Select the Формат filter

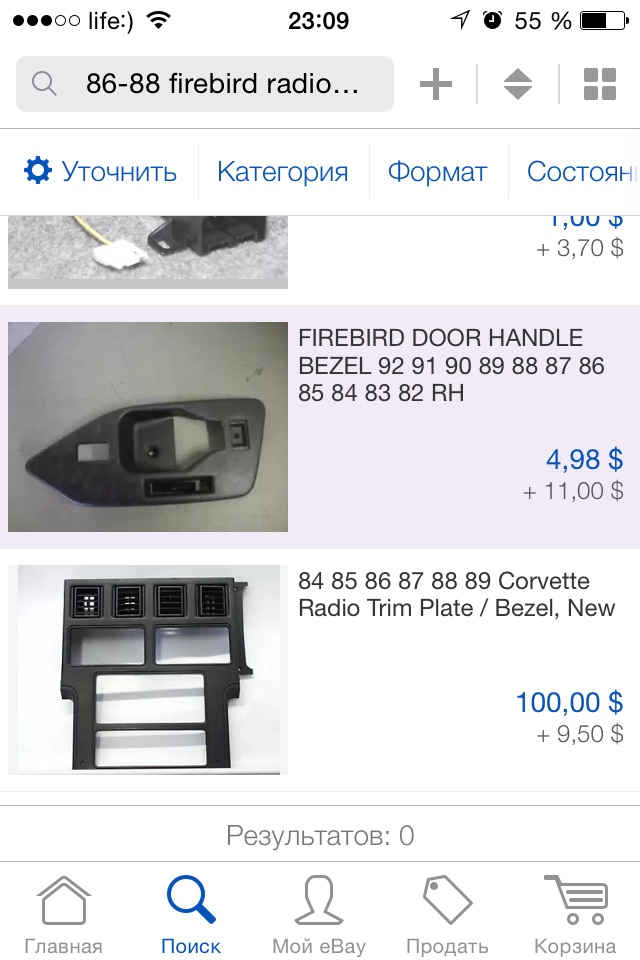[x=437, y=172]
